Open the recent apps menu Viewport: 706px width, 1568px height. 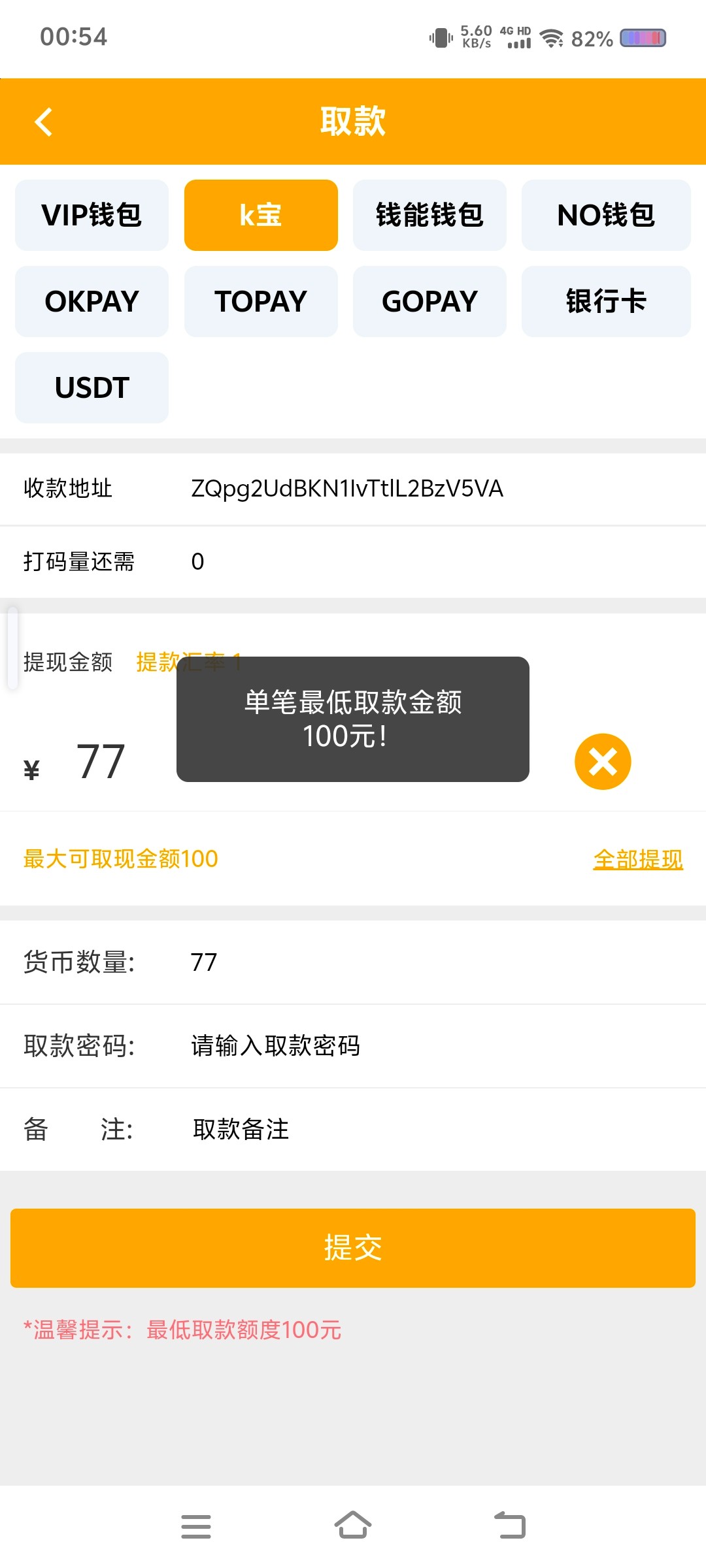[195, 1526]
